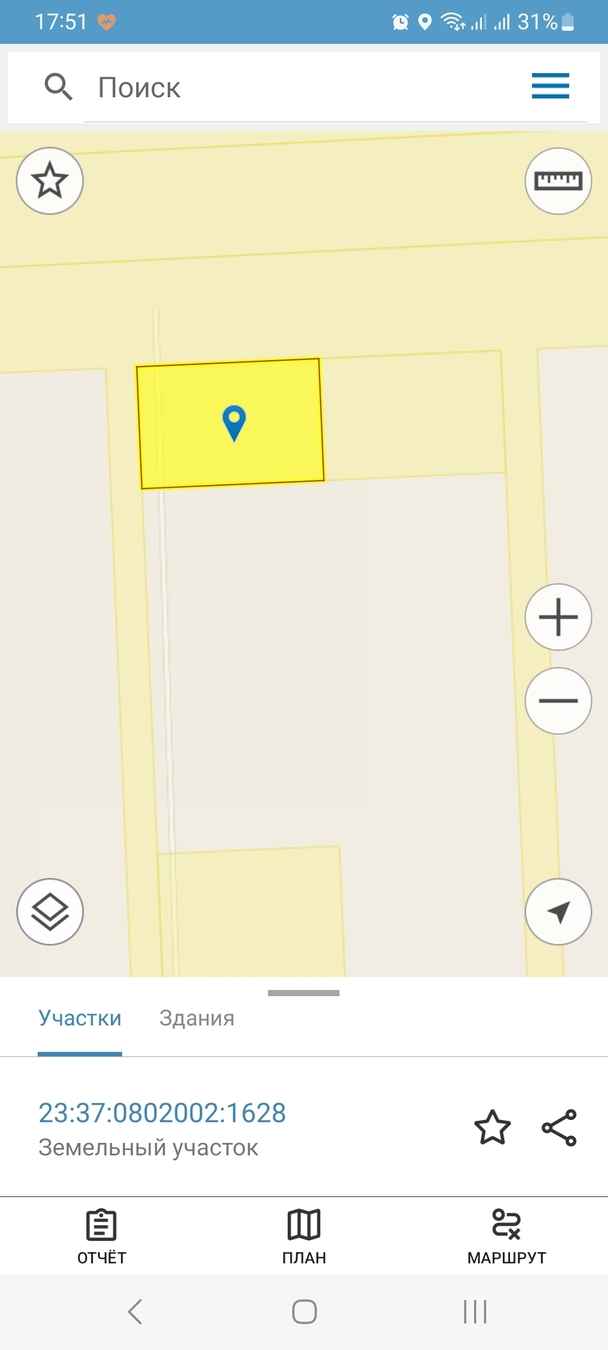The height and width of the screenshot is (1350, 608).
Task: Zoom in on the map
Action: 558,617
